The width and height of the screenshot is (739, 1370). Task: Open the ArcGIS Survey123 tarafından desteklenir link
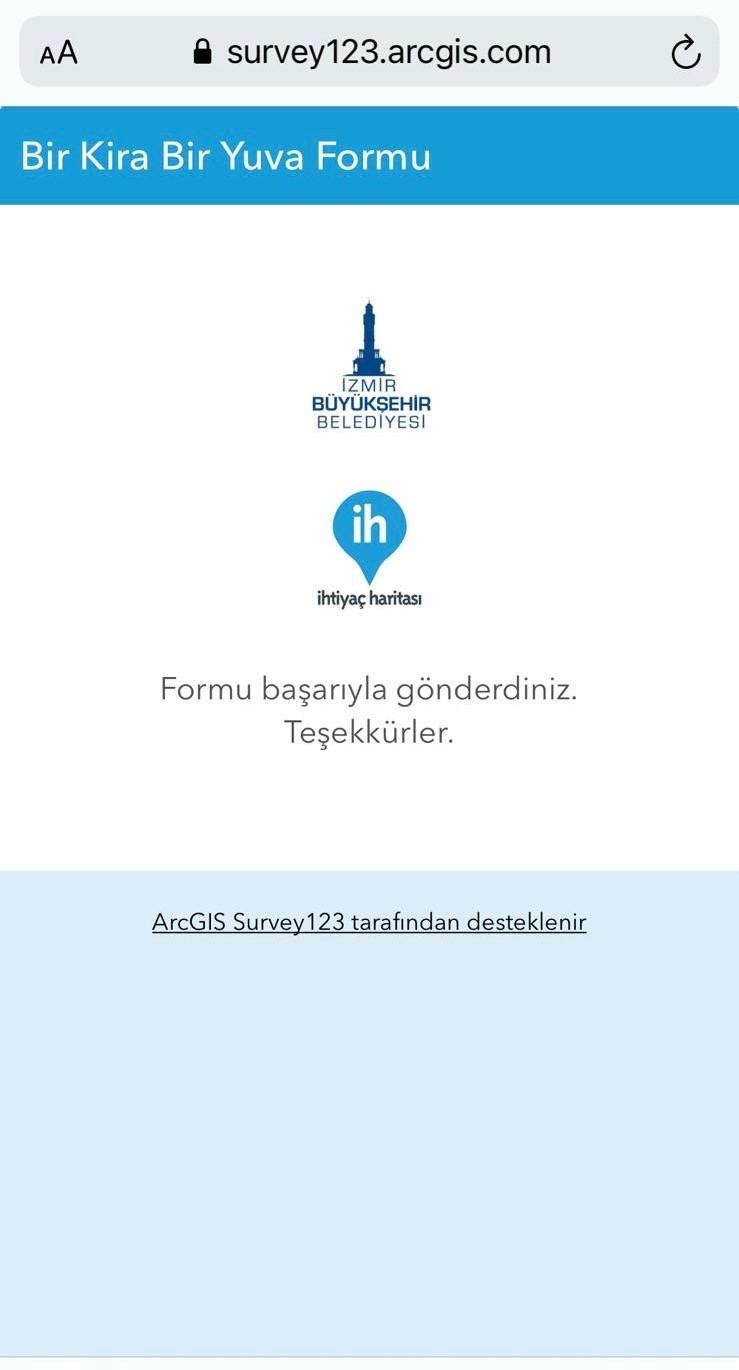(x=369, y=922)
